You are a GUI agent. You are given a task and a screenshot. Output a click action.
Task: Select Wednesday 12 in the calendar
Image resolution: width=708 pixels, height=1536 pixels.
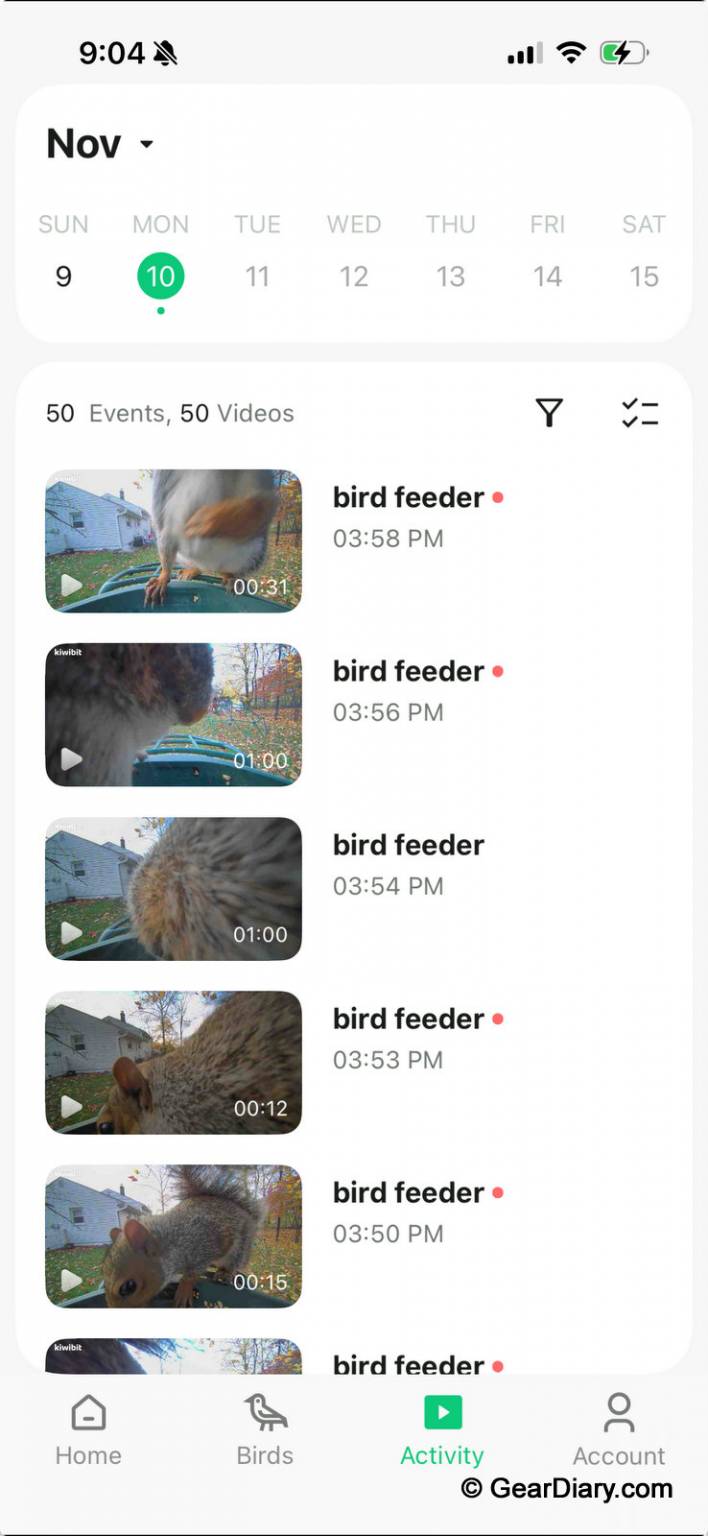pyautogui.click(x=353, y=276)
